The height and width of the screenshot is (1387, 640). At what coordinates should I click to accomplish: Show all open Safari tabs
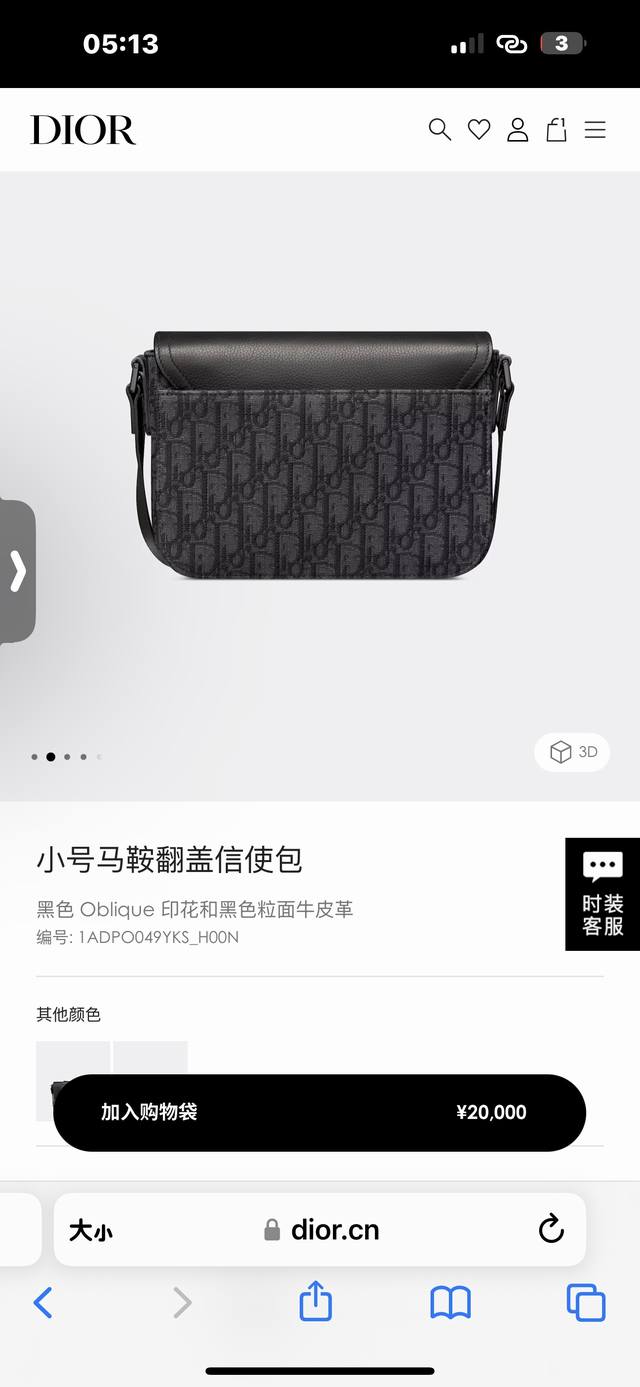coord(585,1302)
